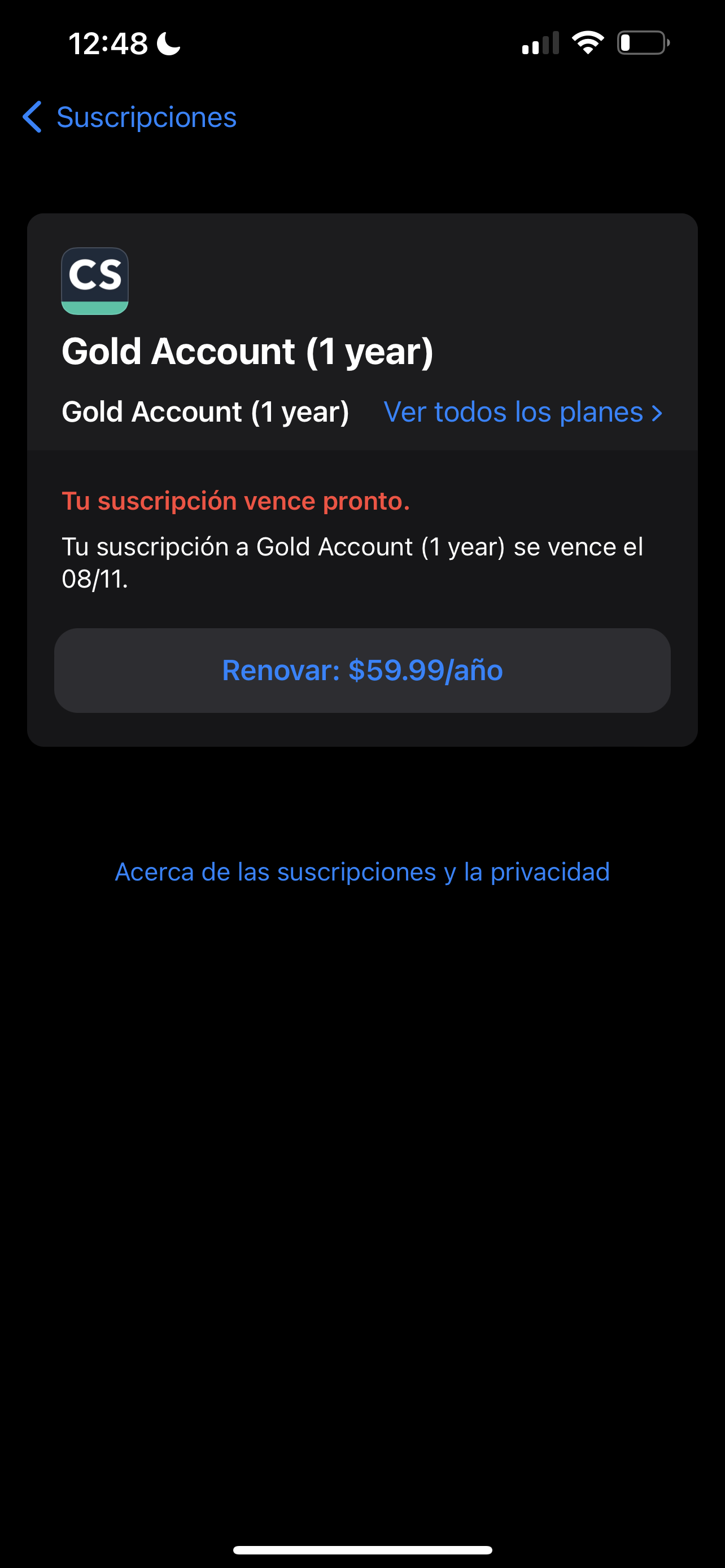Go back to Suscripciones
Image resolution: width=725 pixels, height=1568 pixels.
coord(129,117)
